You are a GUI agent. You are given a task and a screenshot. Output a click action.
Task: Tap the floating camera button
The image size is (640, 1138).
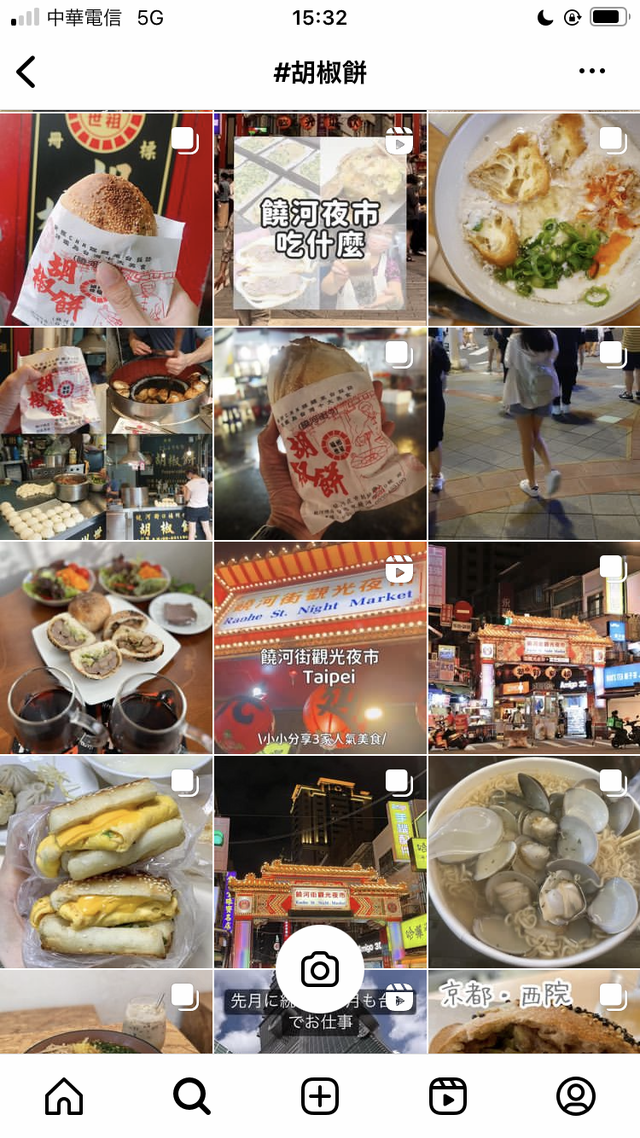[x=320, y=969]
